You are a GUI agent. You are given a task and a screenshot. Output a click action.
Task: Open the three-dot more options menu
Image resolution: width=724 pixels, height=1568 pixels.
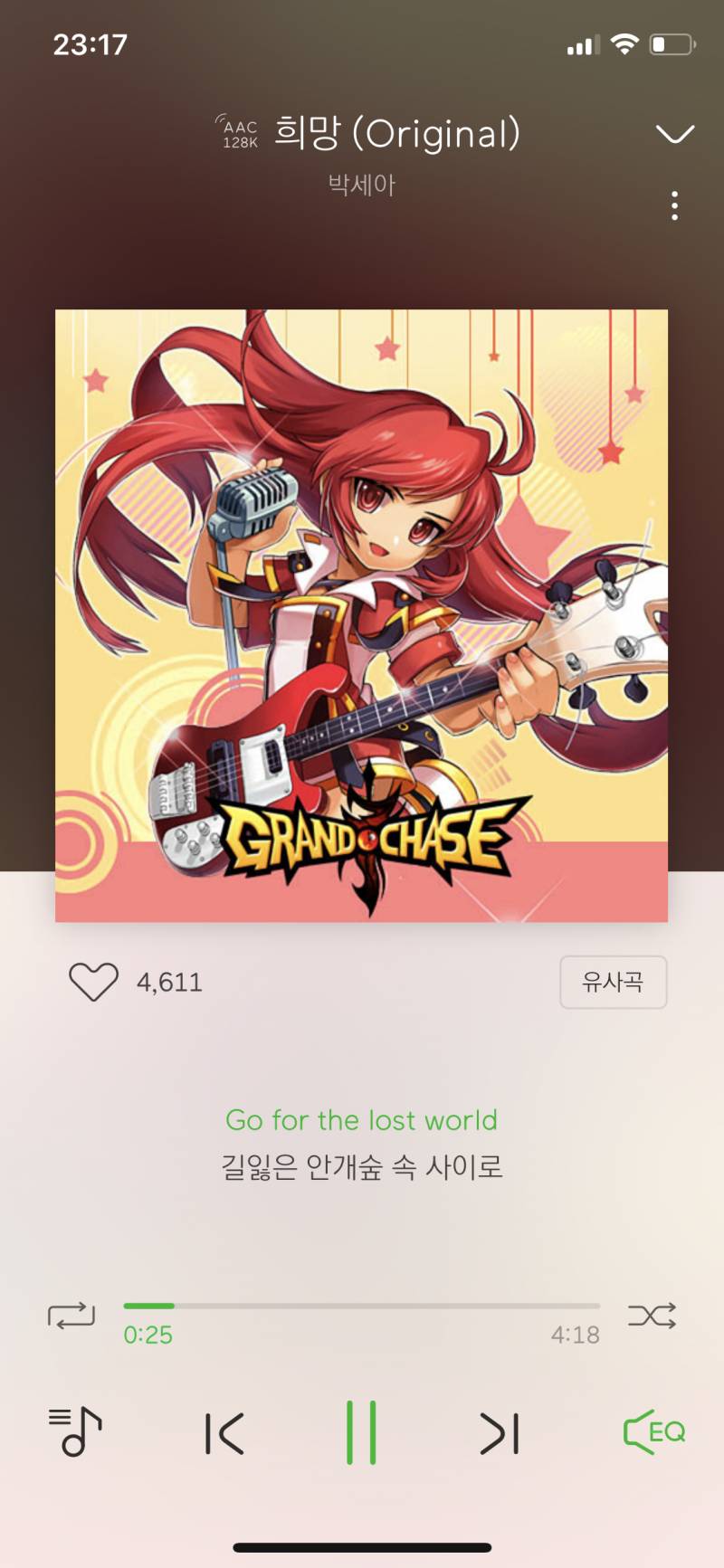[x=674, y=206]
